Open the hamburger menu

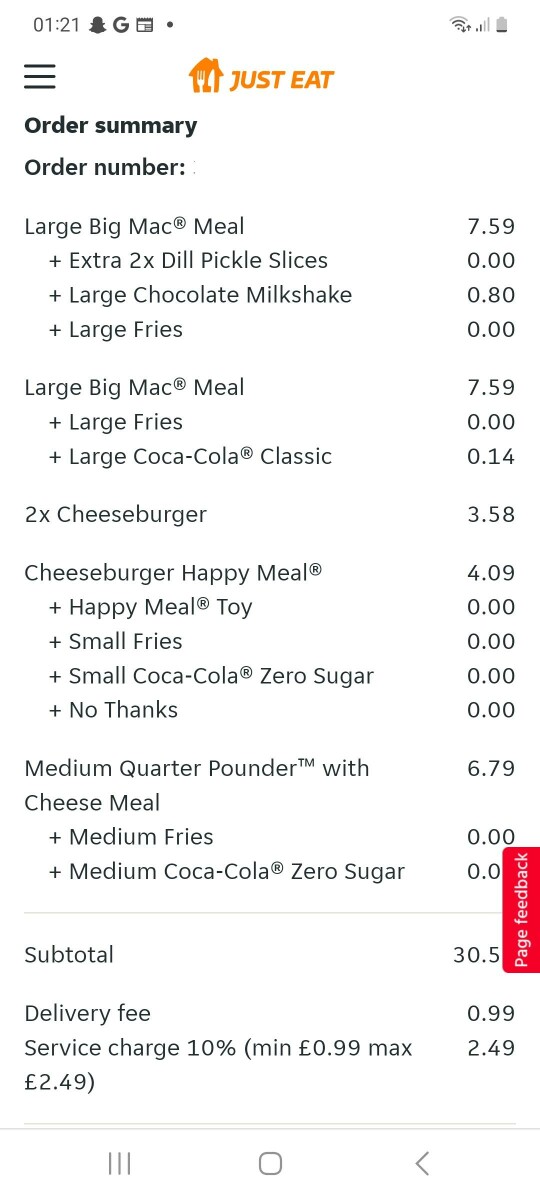pos(40,77)
